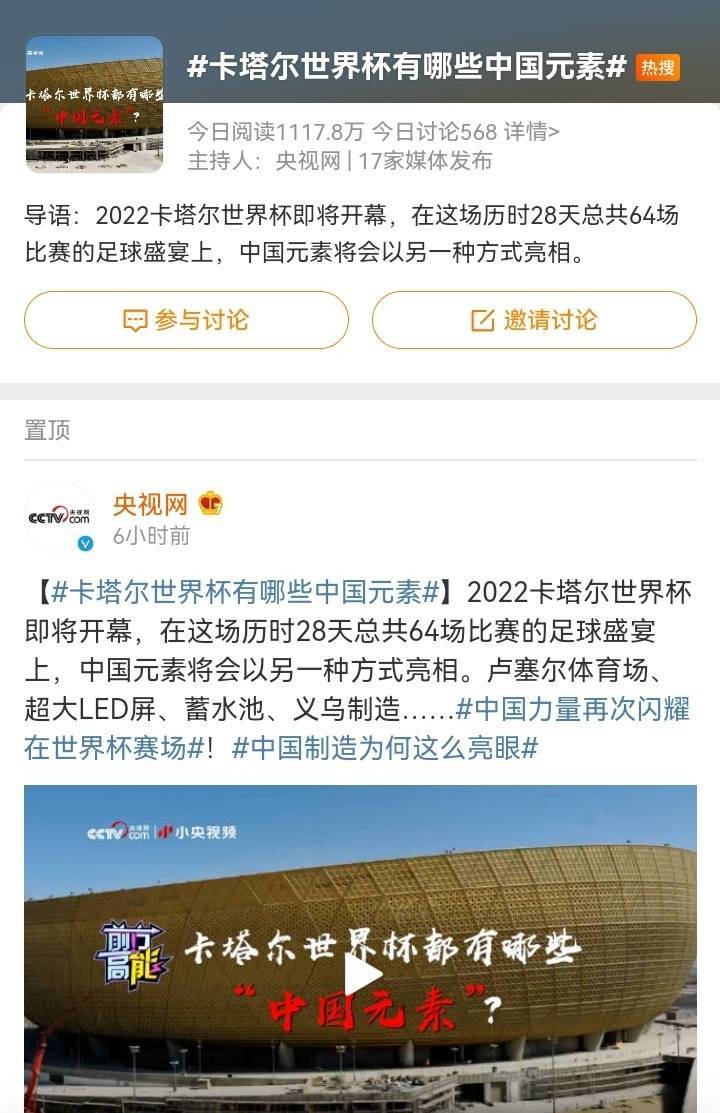Image resolution: width=720 pixels, height=1113 pixels.
Task: Tap the 邀请讨论 invite button
Action: click(534, 320)
